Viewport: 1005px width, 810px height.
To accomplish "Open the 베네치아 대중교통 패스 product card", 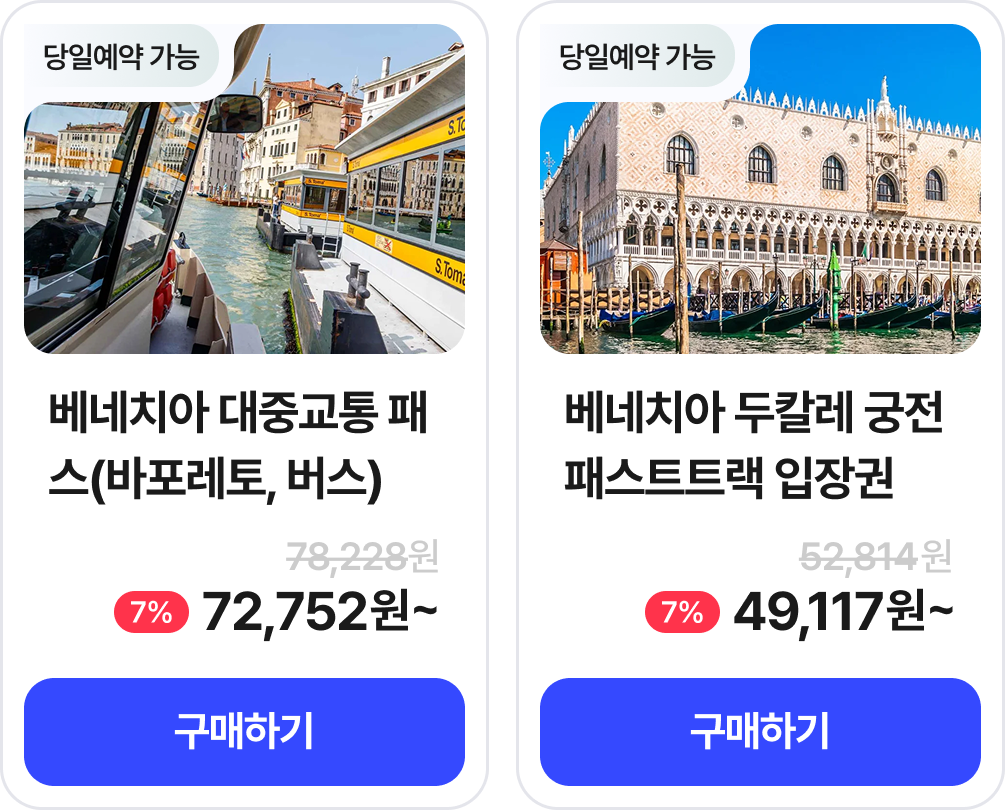I will [x=238, y=440].
